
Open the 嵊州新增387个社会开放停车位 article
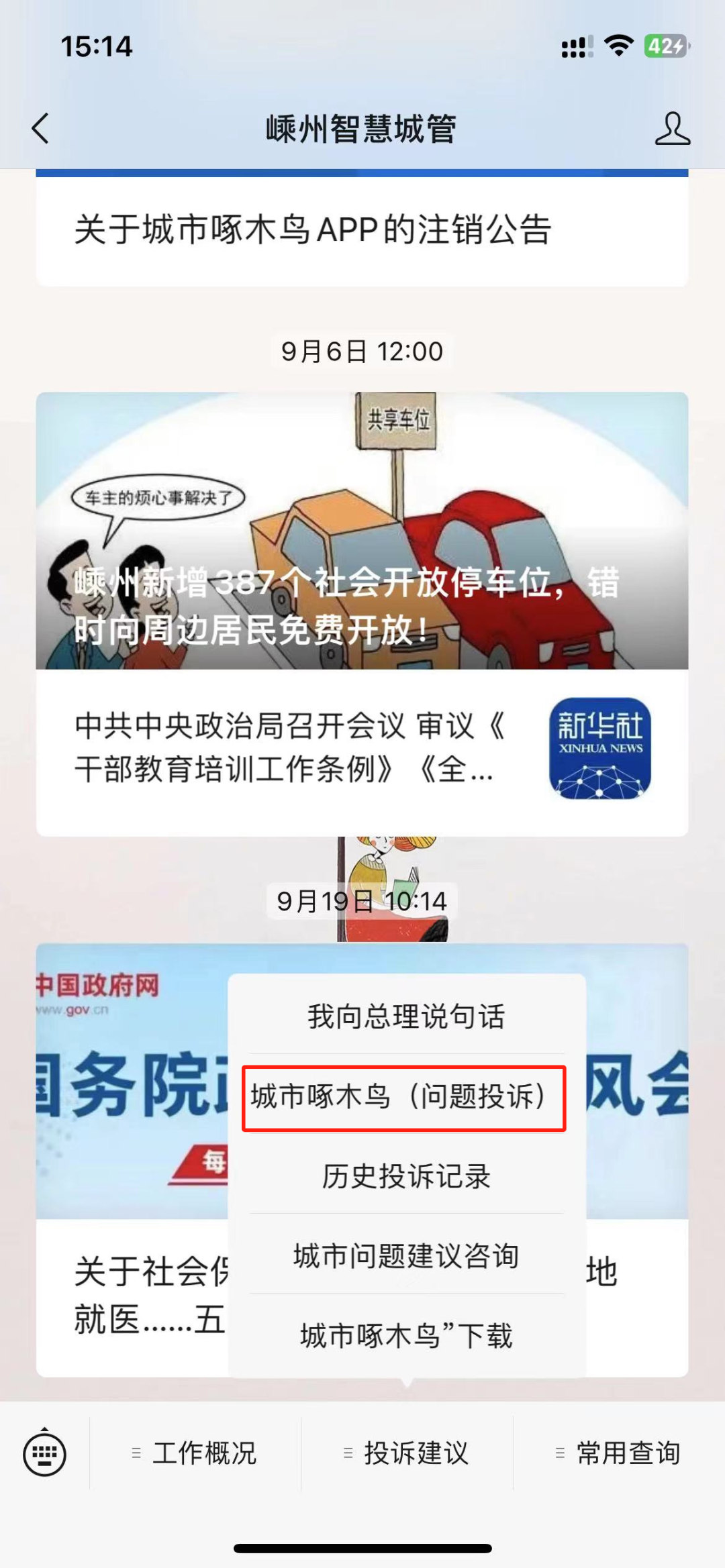362,530
